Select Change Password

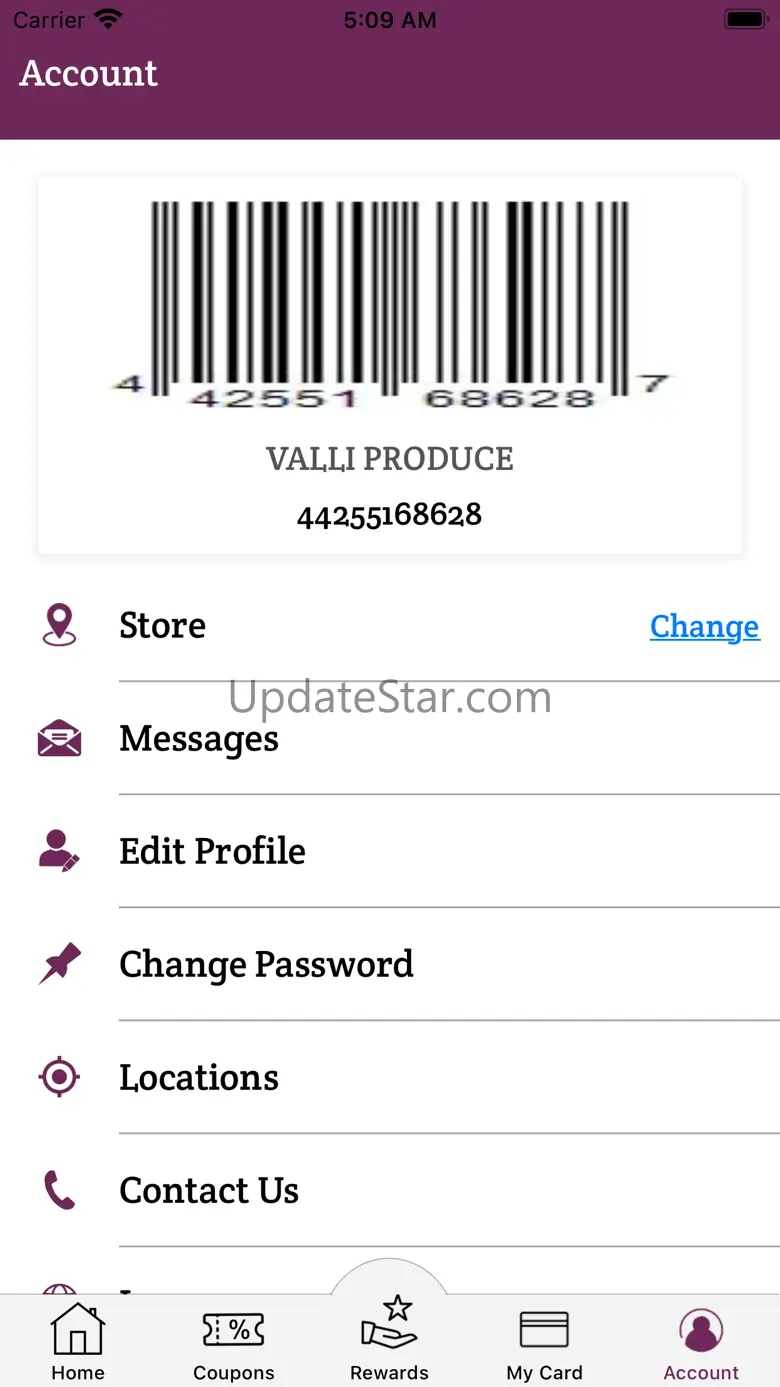tap(390, 965)
